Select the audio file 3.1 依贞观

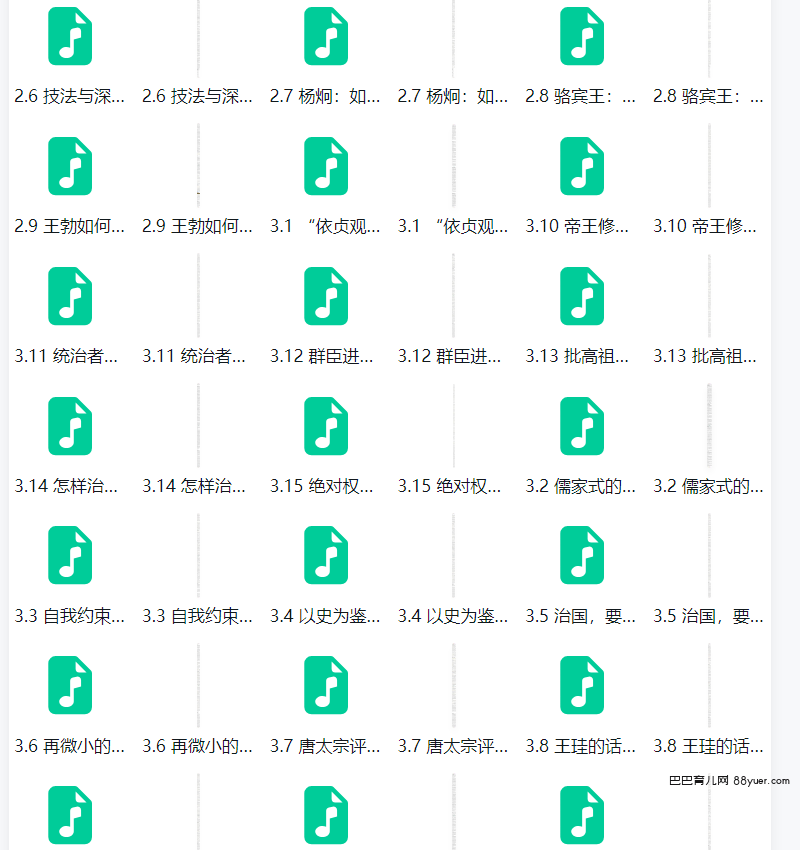click(x=326, y=166)
